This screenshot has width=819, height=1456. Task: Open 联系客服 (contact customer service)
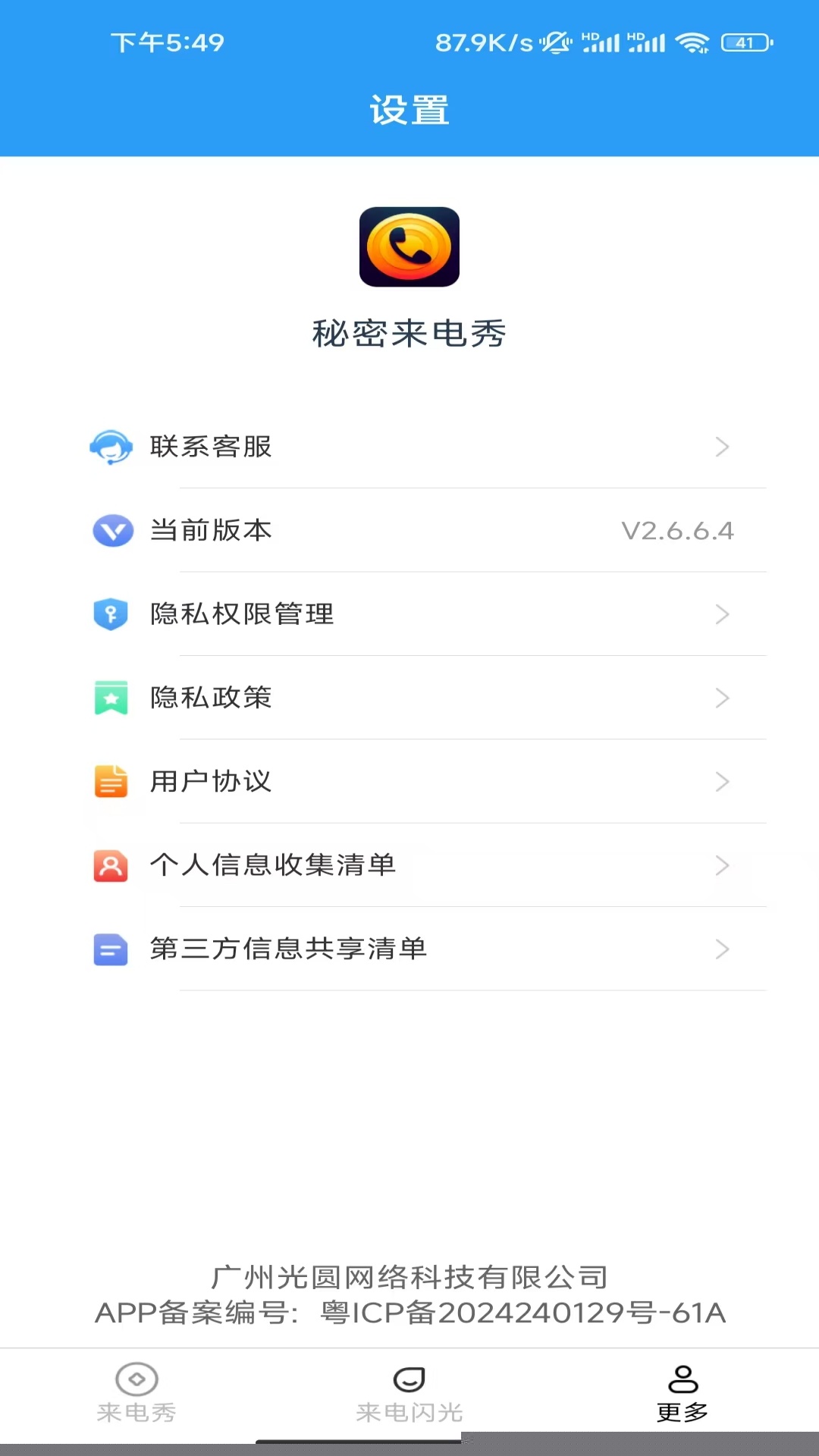pos(409,447)
